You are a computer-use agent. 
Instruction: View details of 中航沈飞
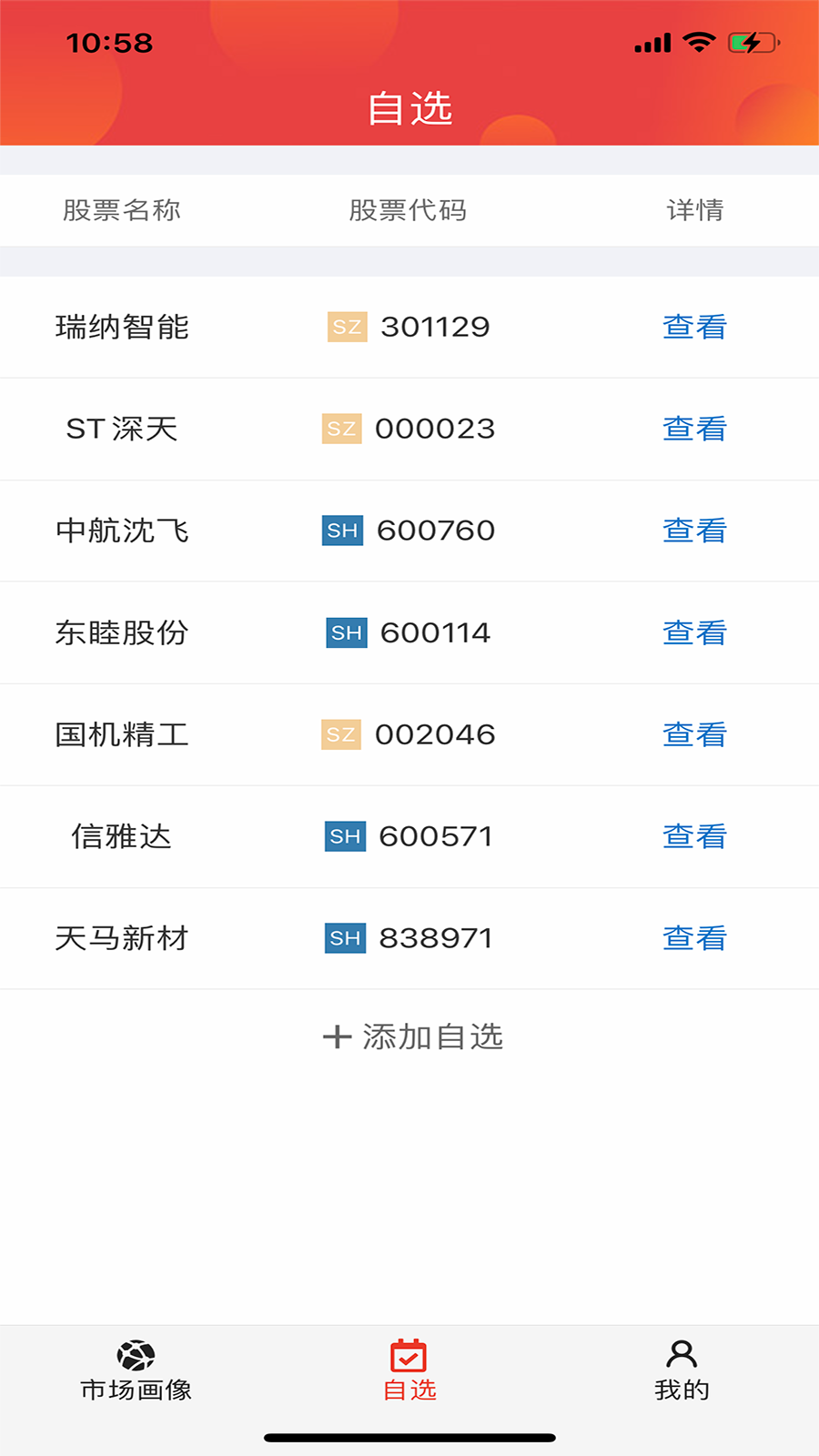pos(694,531)
